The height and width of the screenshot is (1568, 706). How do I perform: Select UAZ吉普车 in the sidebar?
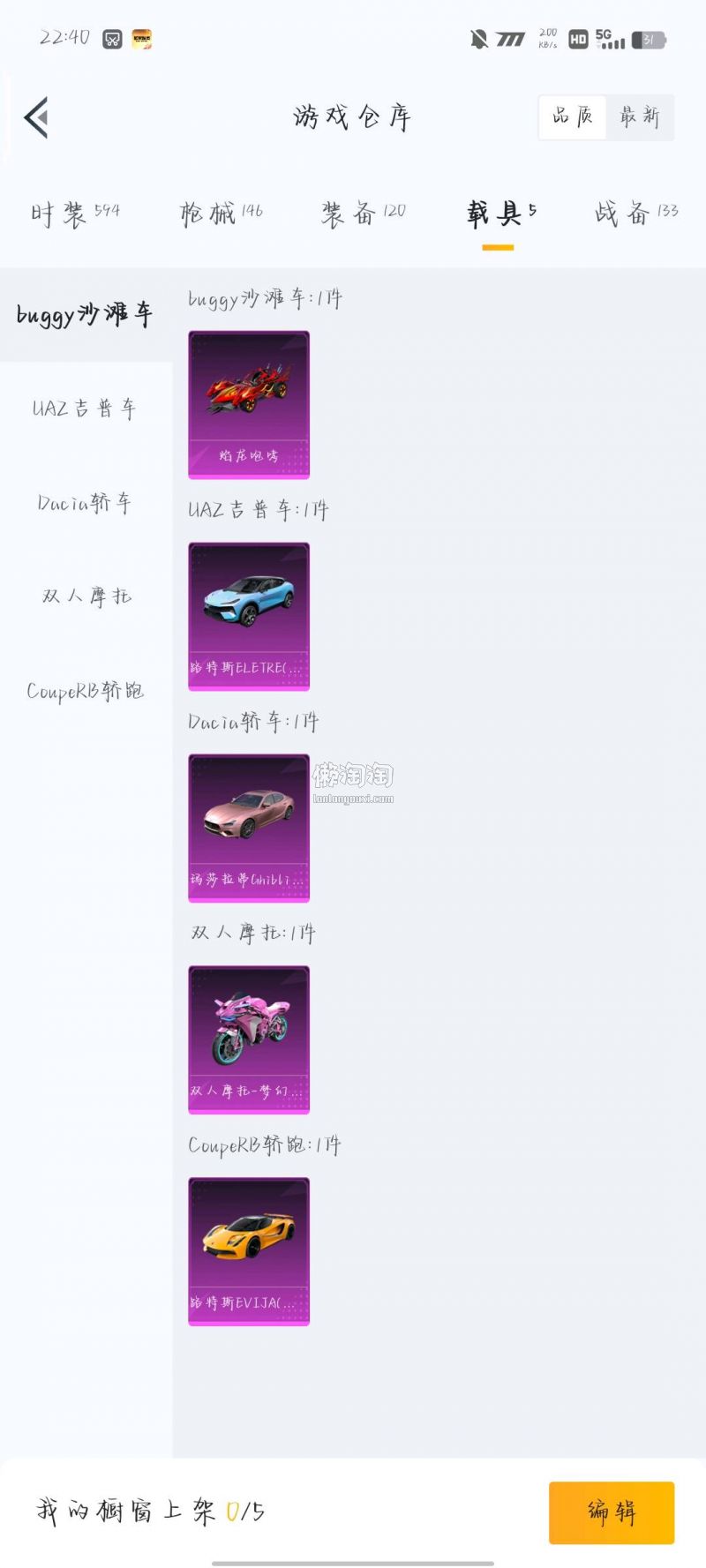(x=85, y=409)
